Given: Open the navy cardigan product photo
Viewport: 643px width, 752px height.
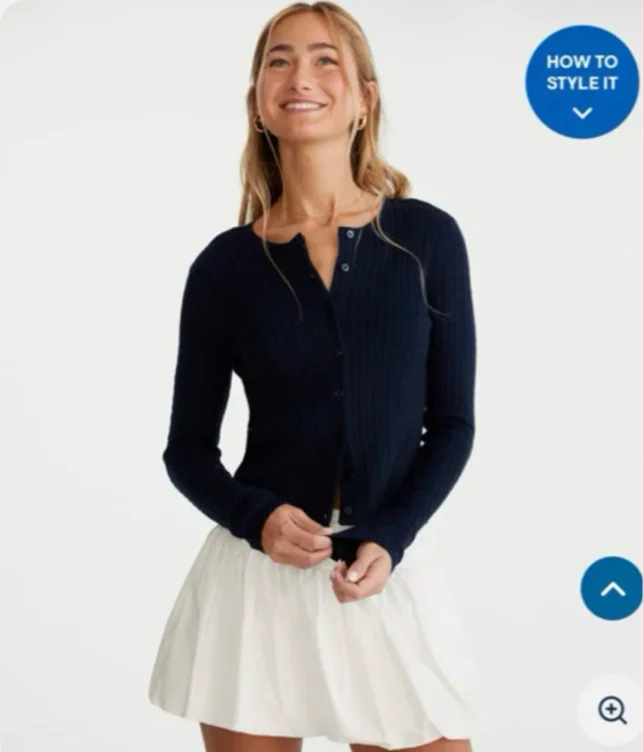Looking at the screenshot, I should click(319, 376).
